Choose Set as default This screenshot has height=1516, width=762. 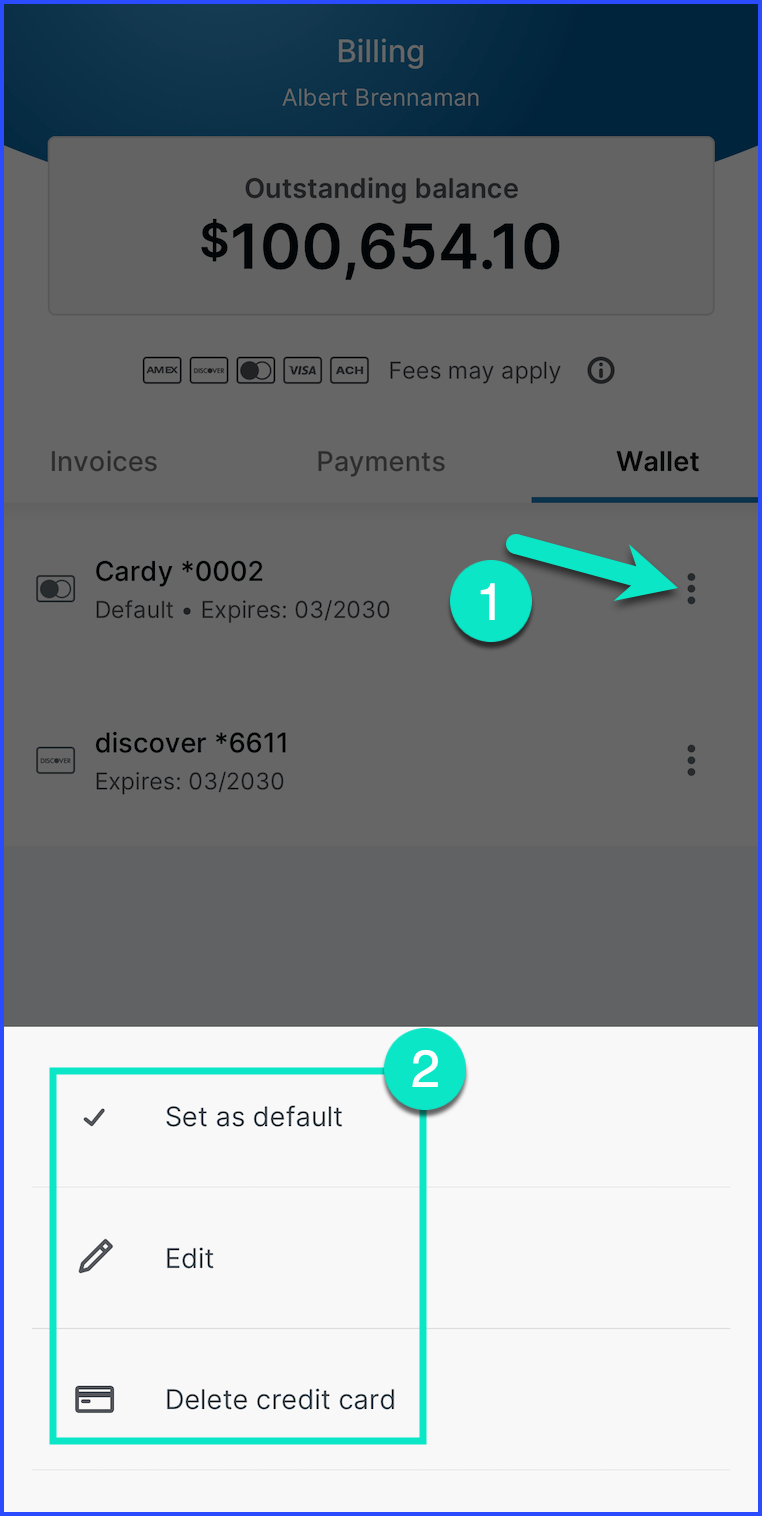coord(254,1117)
